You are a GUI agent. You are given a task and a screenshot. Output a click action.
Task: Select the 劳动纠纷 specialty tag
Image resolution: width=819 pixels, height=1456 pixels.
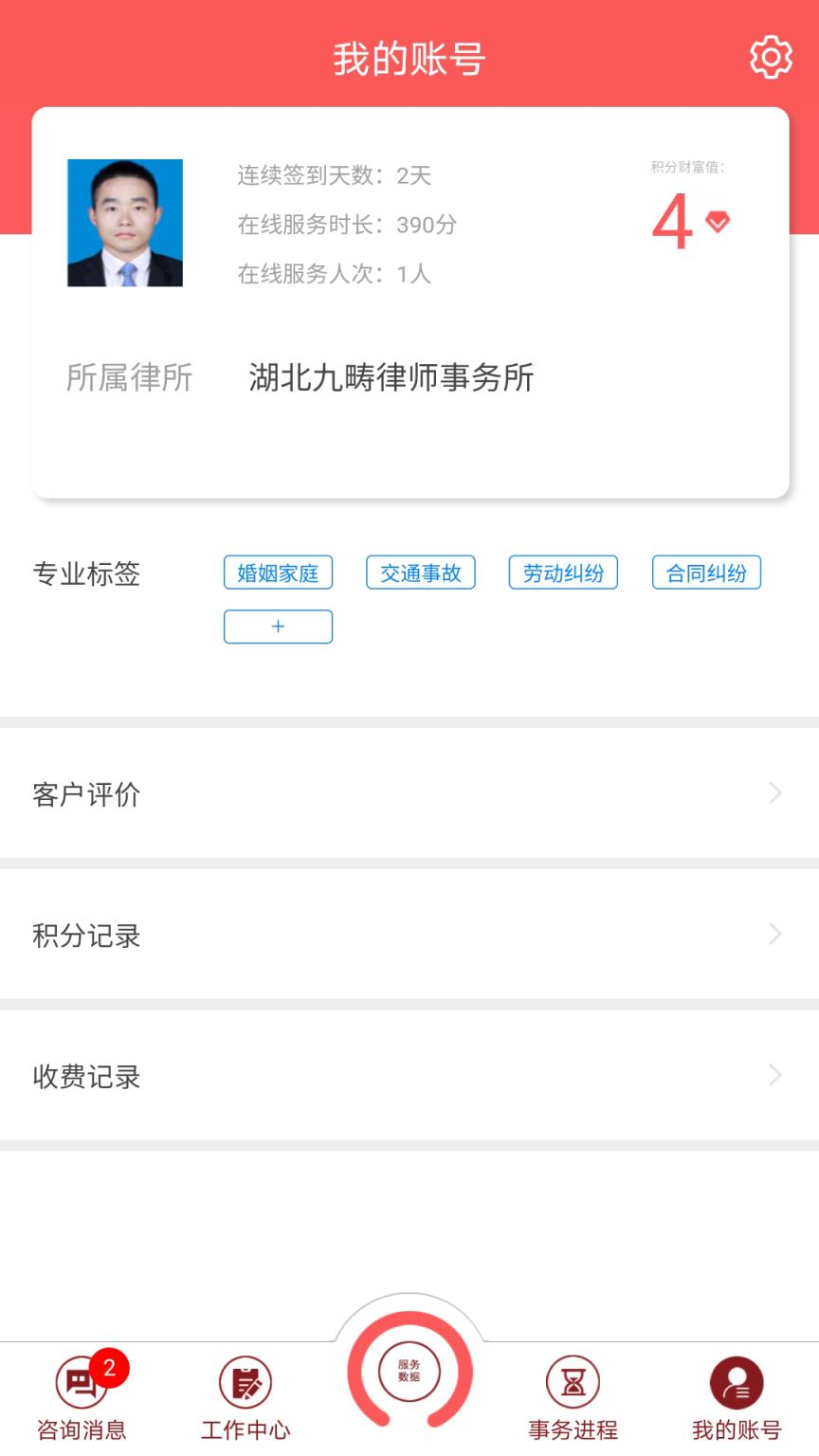coord(562,573)
